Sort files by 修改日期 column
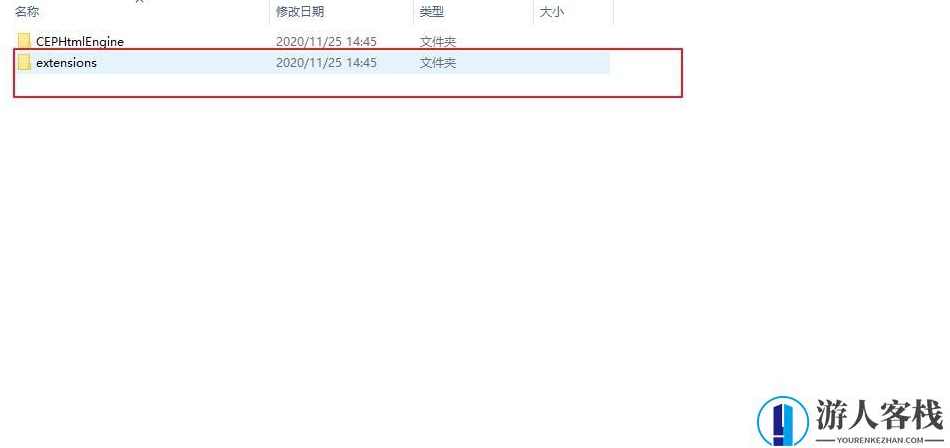 300,12
